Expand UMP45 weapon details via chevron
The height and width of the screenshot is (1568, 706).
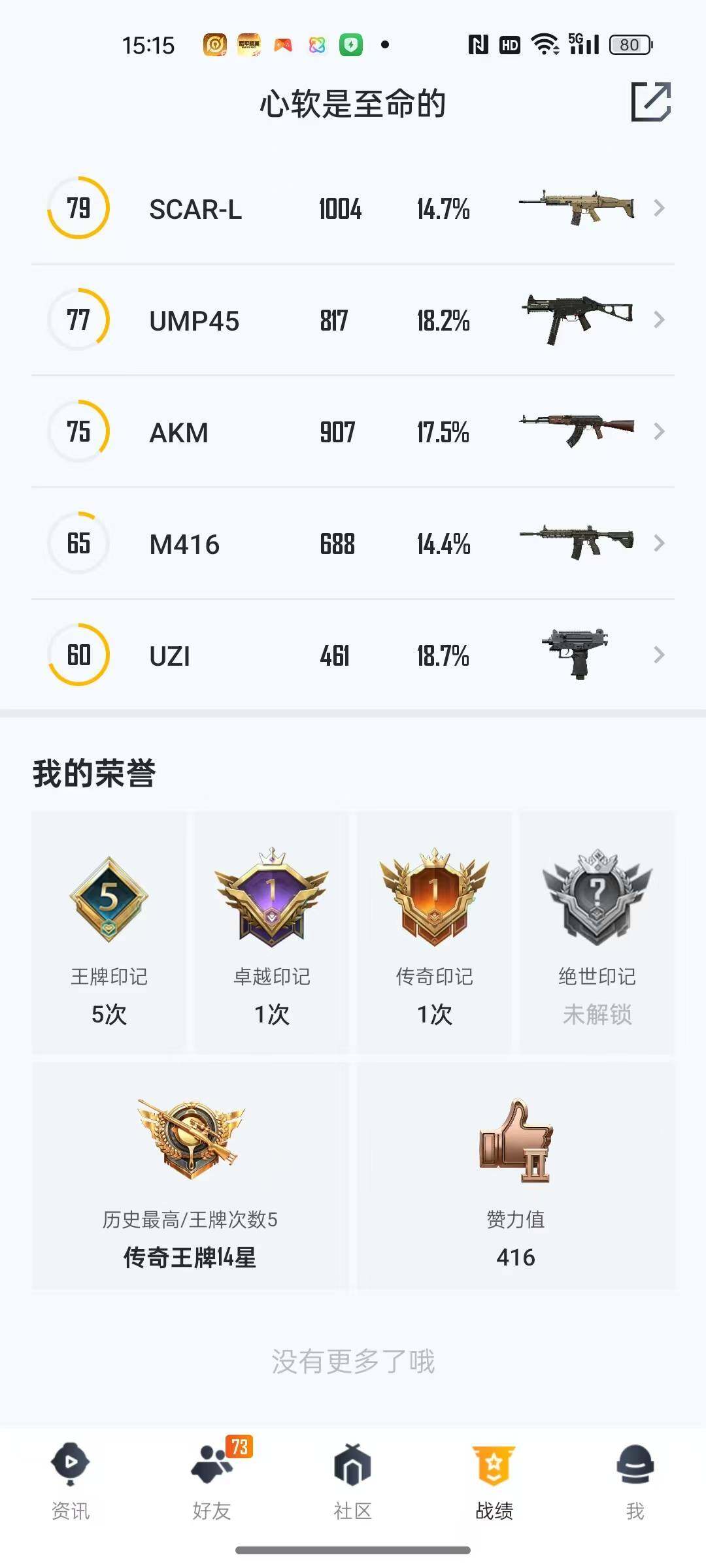(x=659, y=319)
